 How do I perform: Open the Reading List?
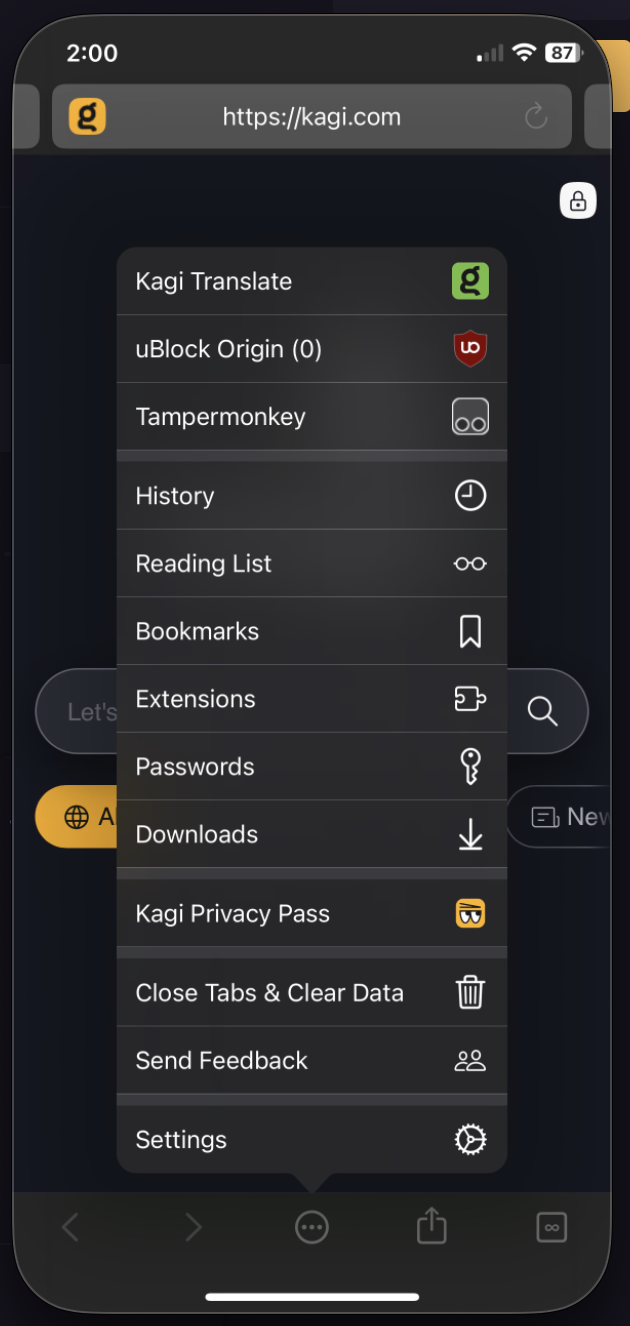[311, 564]
